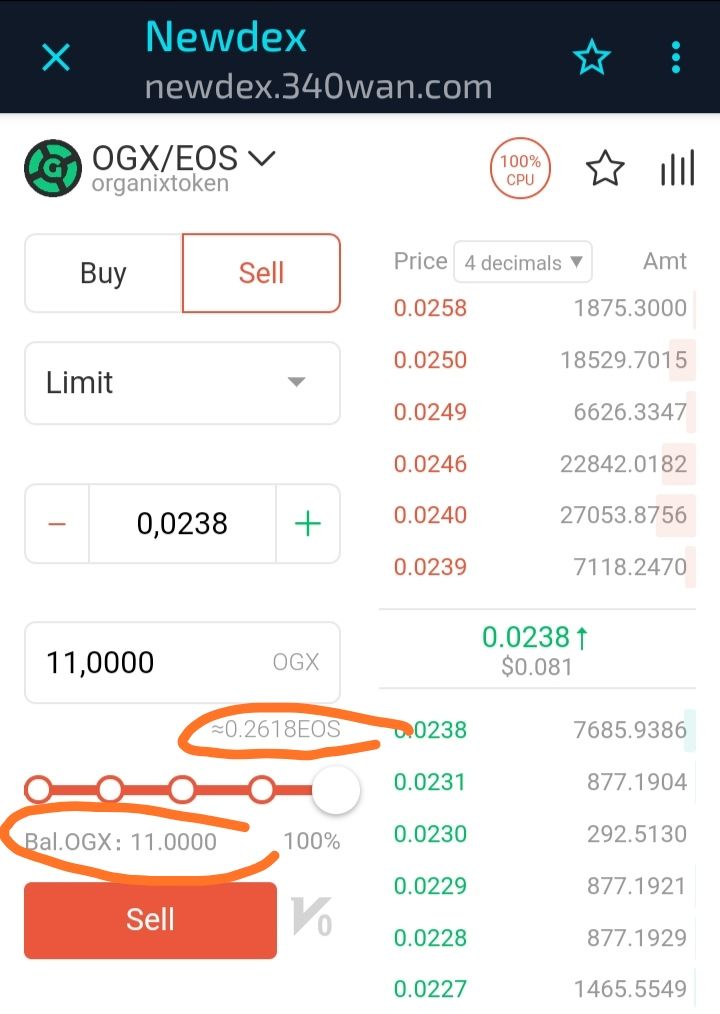The width and height of the screenshot is (720, 1014).
Task: Pick the 0.0231 bid price row
Action: 540,781
